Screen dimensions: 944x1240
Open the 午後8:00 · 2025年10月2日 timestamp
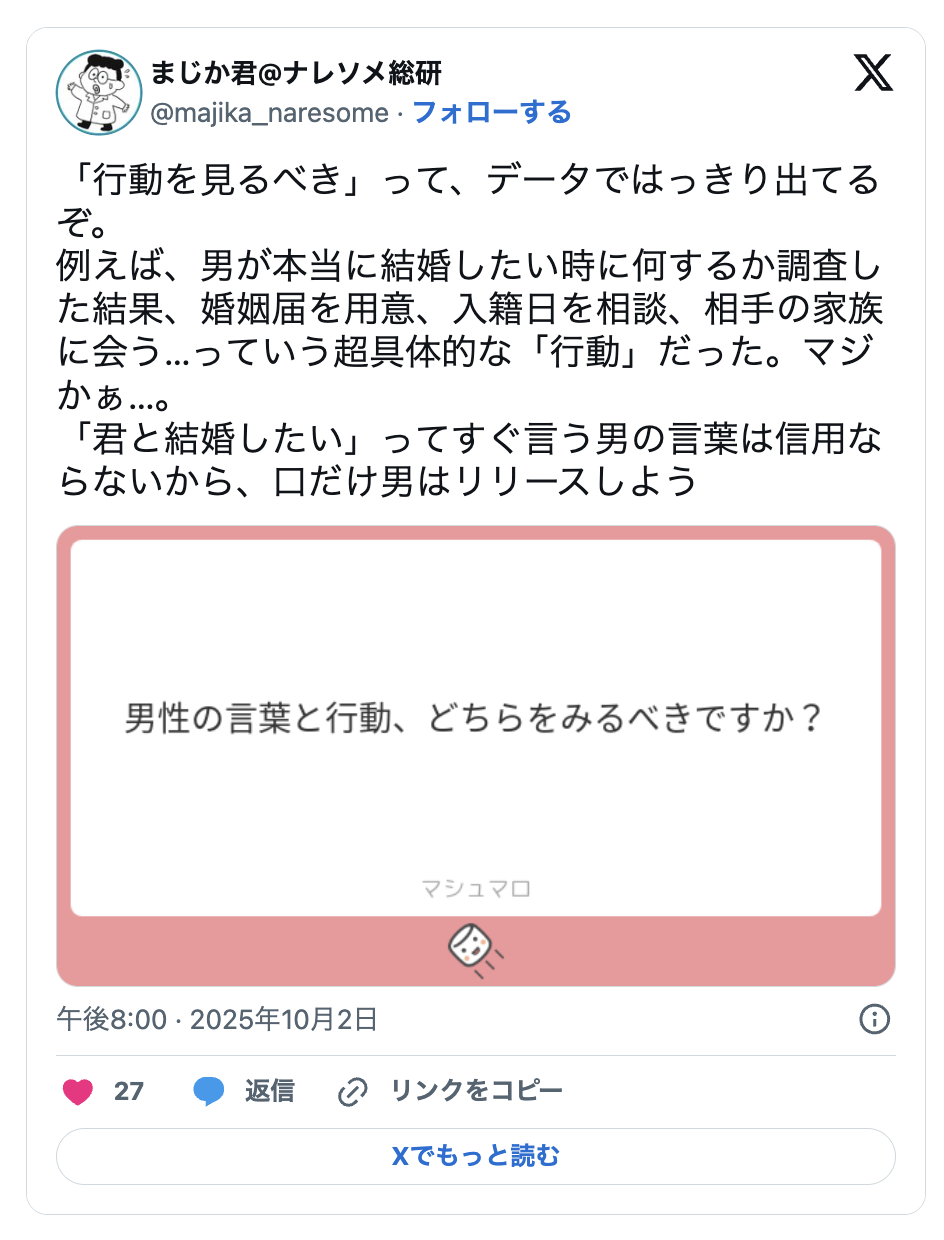click(217, 1019)
